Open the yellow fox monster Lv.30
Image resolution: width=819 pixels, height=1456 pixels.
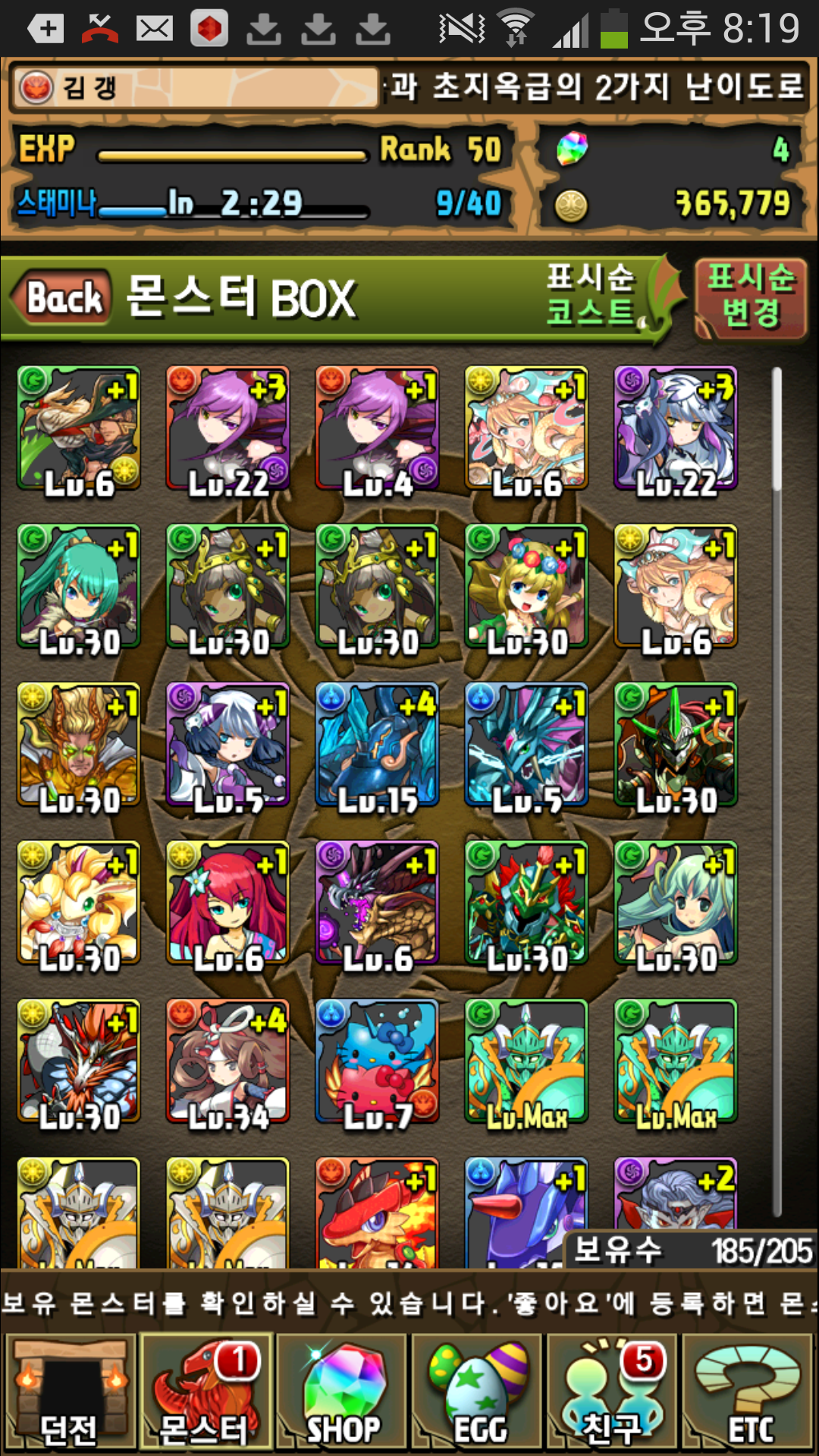(79, 903)
